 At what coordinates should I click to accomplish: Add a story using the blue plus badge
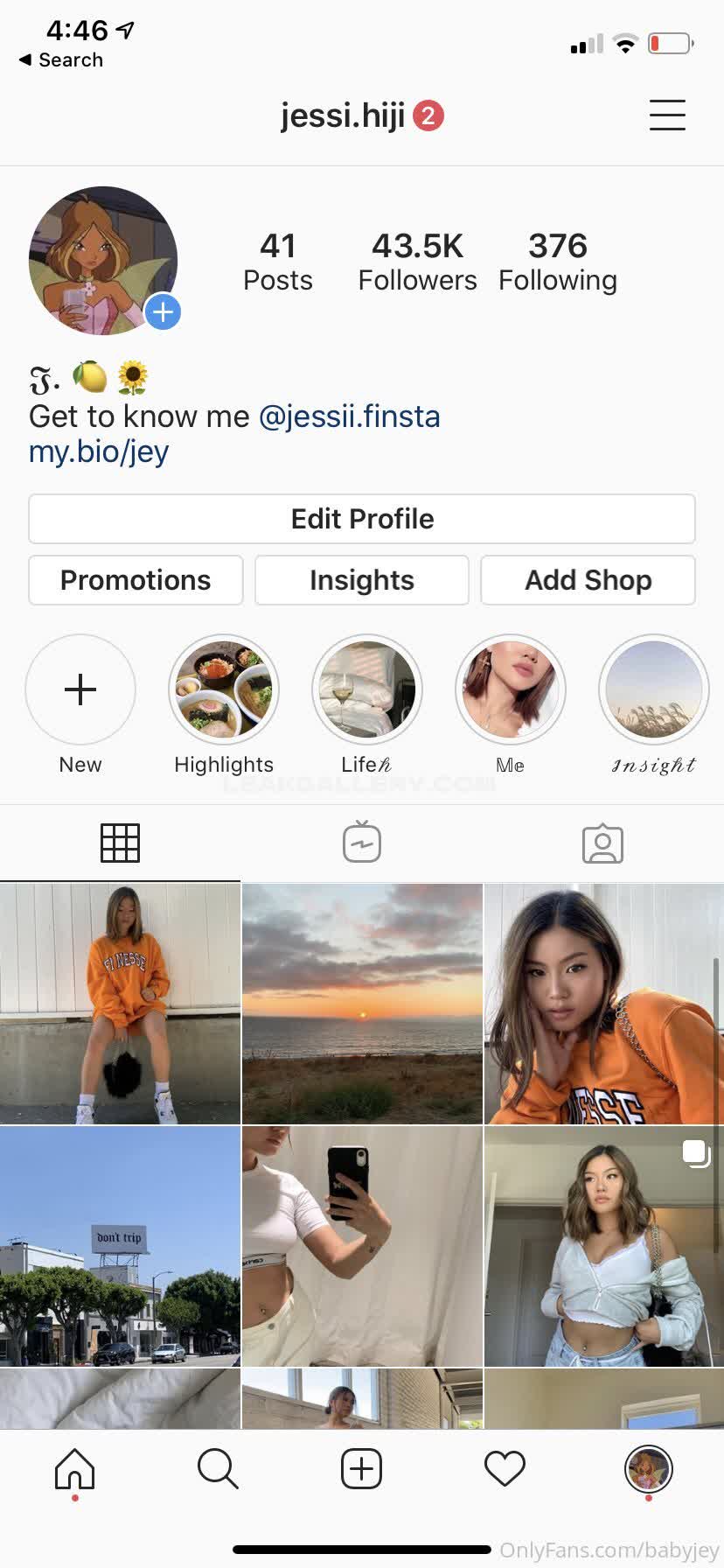click(163, 312)
